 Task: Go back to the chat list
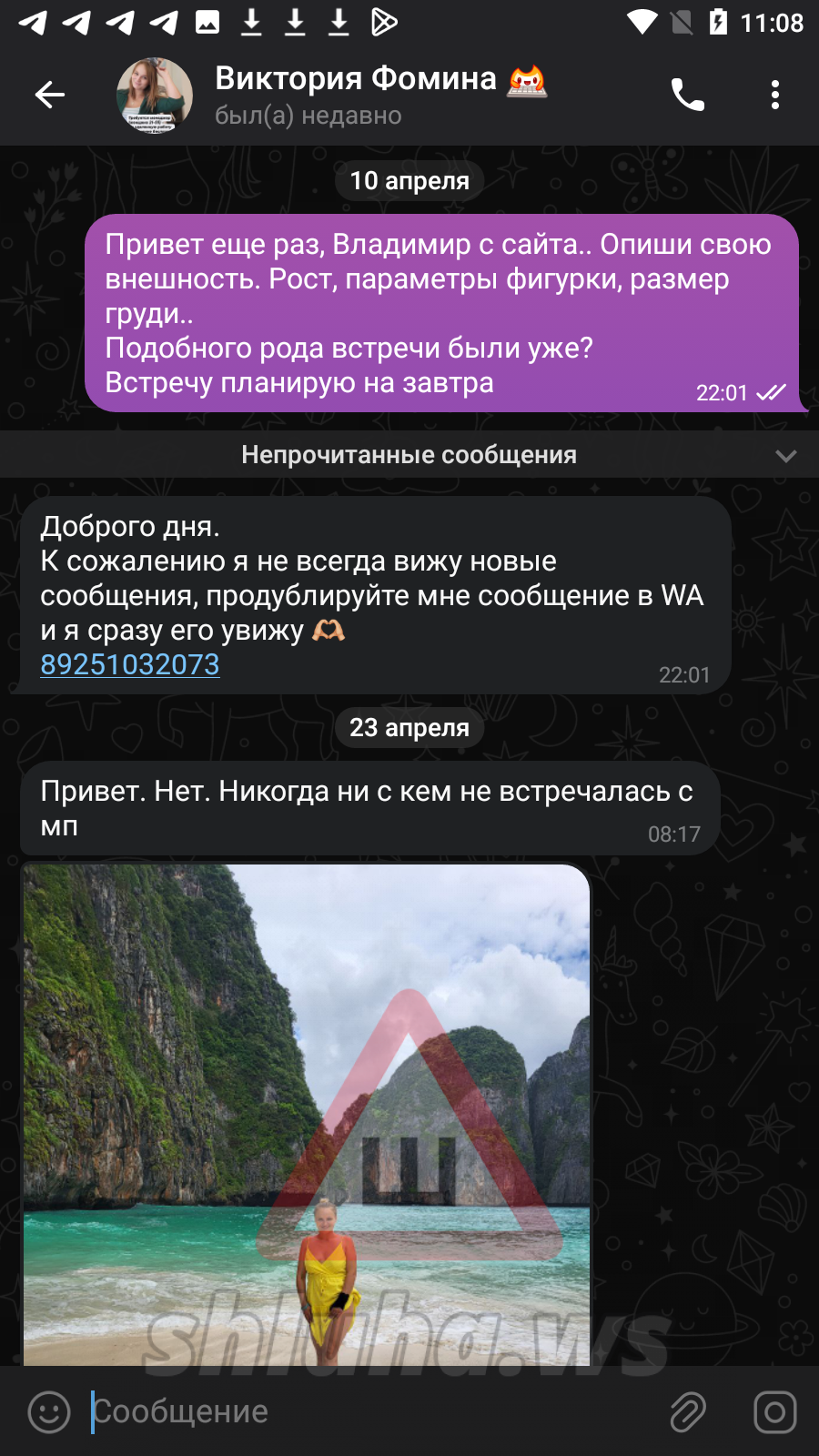[49, 95]
